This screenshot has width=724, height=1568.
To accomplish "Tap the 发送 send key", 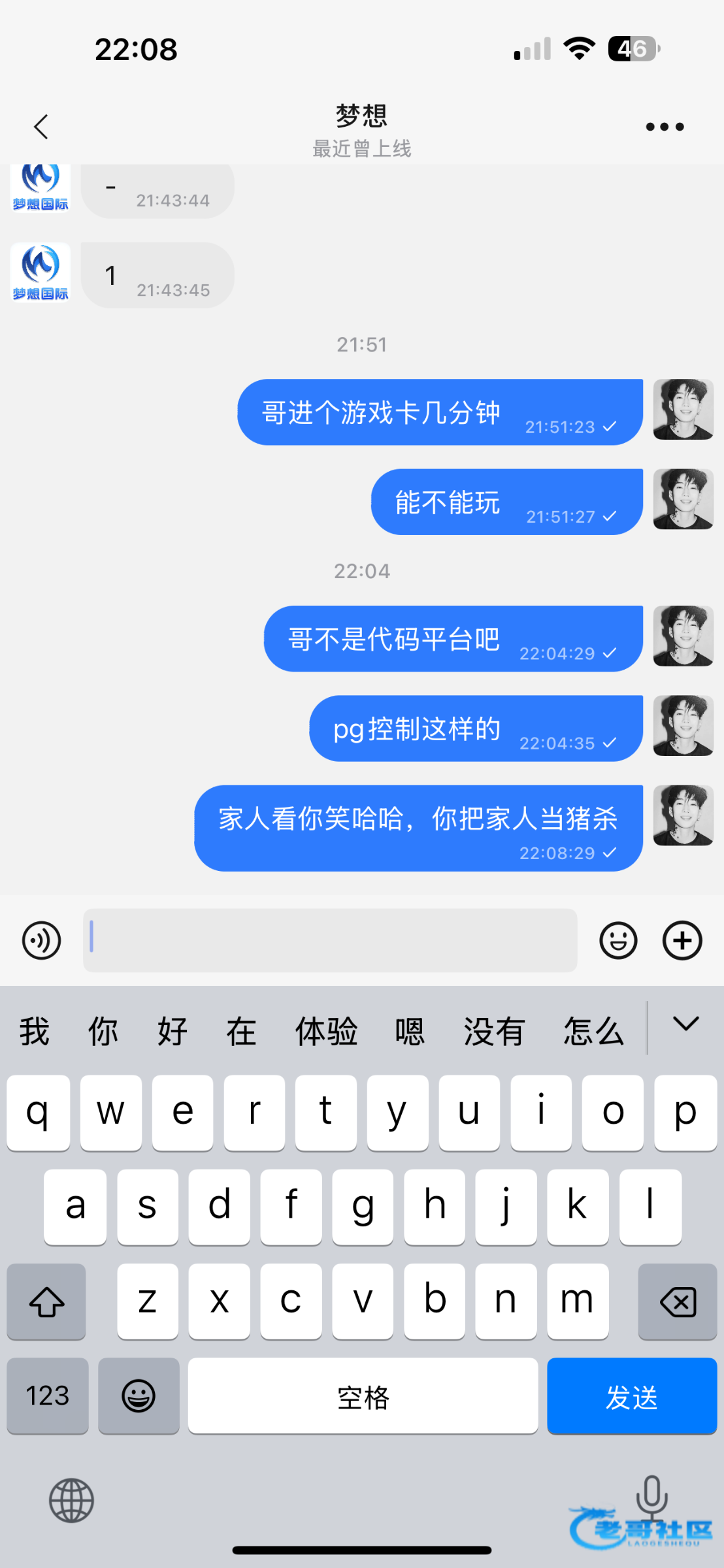I will (x=632, y=1396).
